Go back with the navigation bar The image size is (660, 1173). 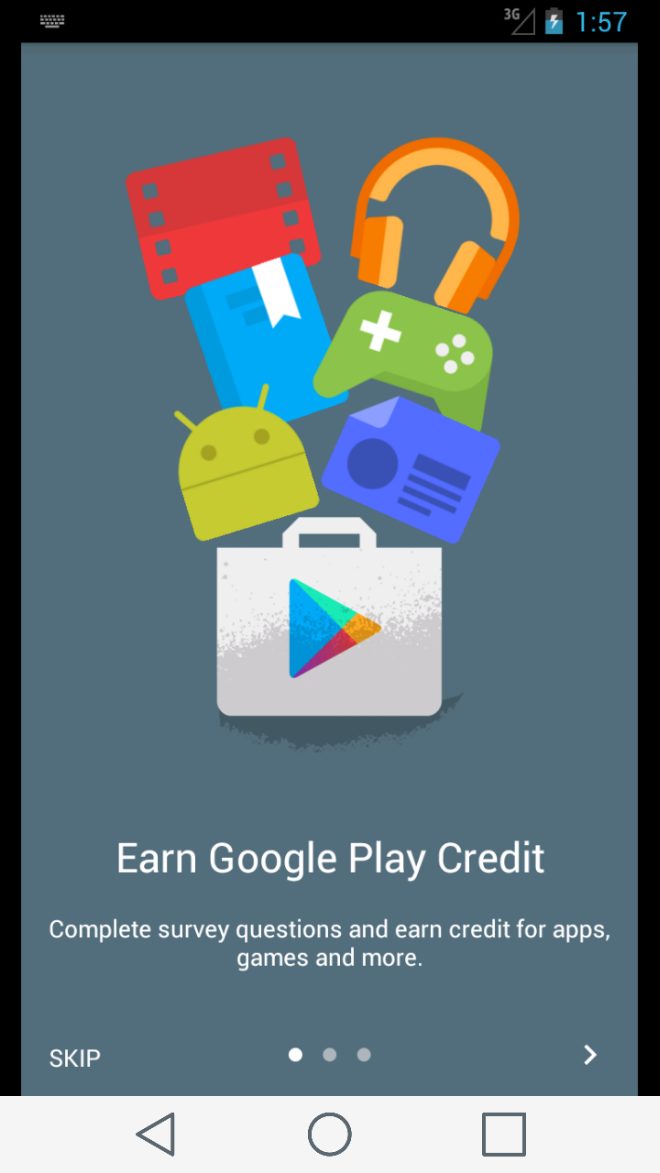156,1134
